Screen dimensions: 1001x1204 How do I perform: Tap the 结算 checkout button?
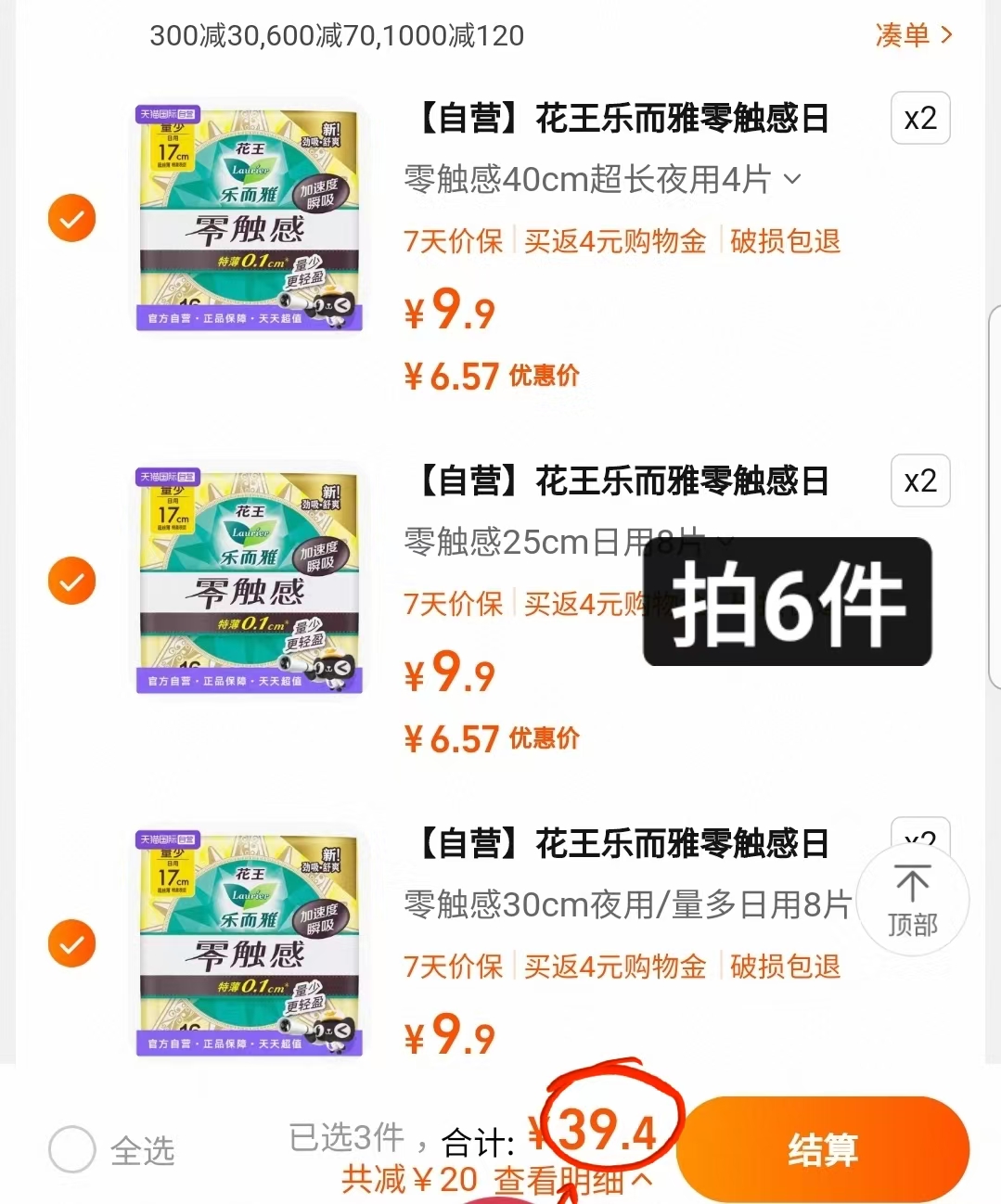click(x=822, y=1150)
